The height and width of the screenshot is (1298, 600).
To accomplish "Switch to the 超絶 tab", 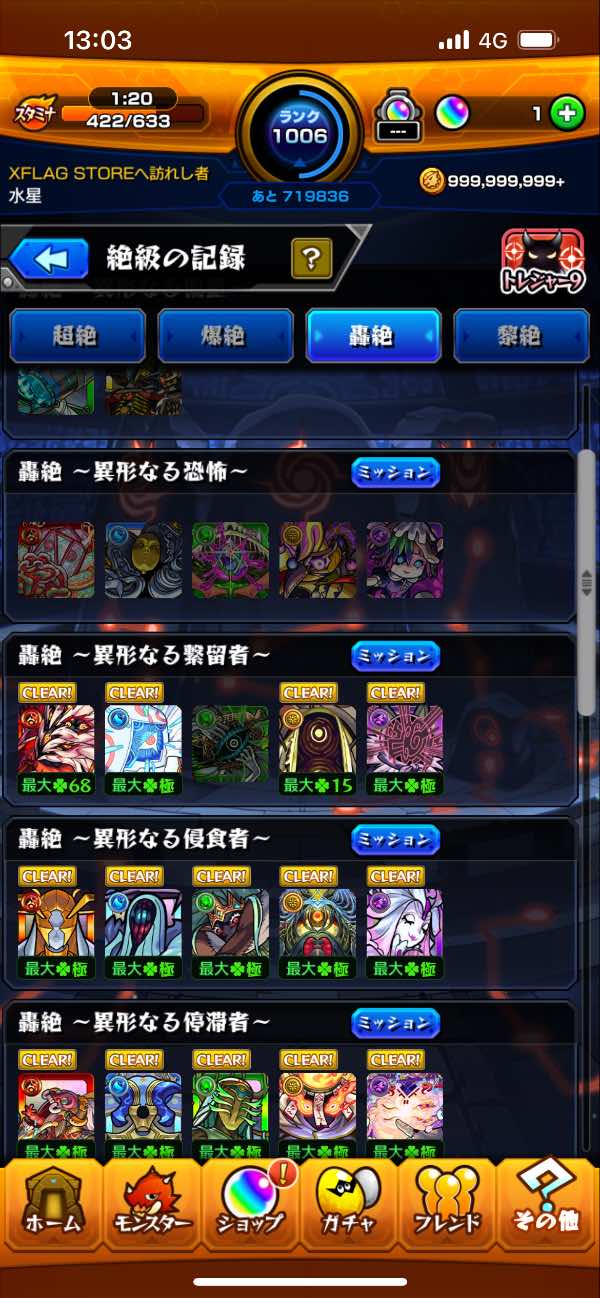I will tap(77, 336).
